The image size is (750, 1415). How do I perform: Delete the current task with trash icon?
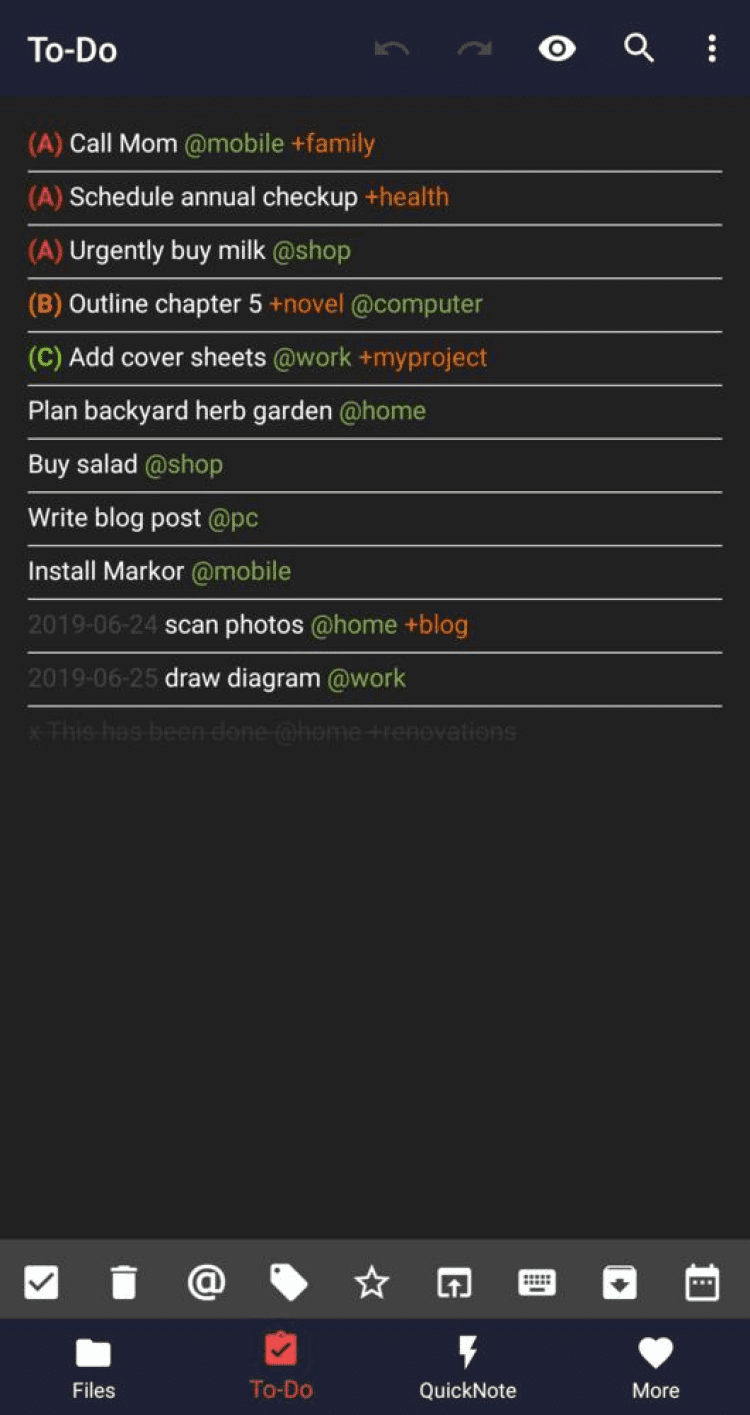[x=124, y=1282]
